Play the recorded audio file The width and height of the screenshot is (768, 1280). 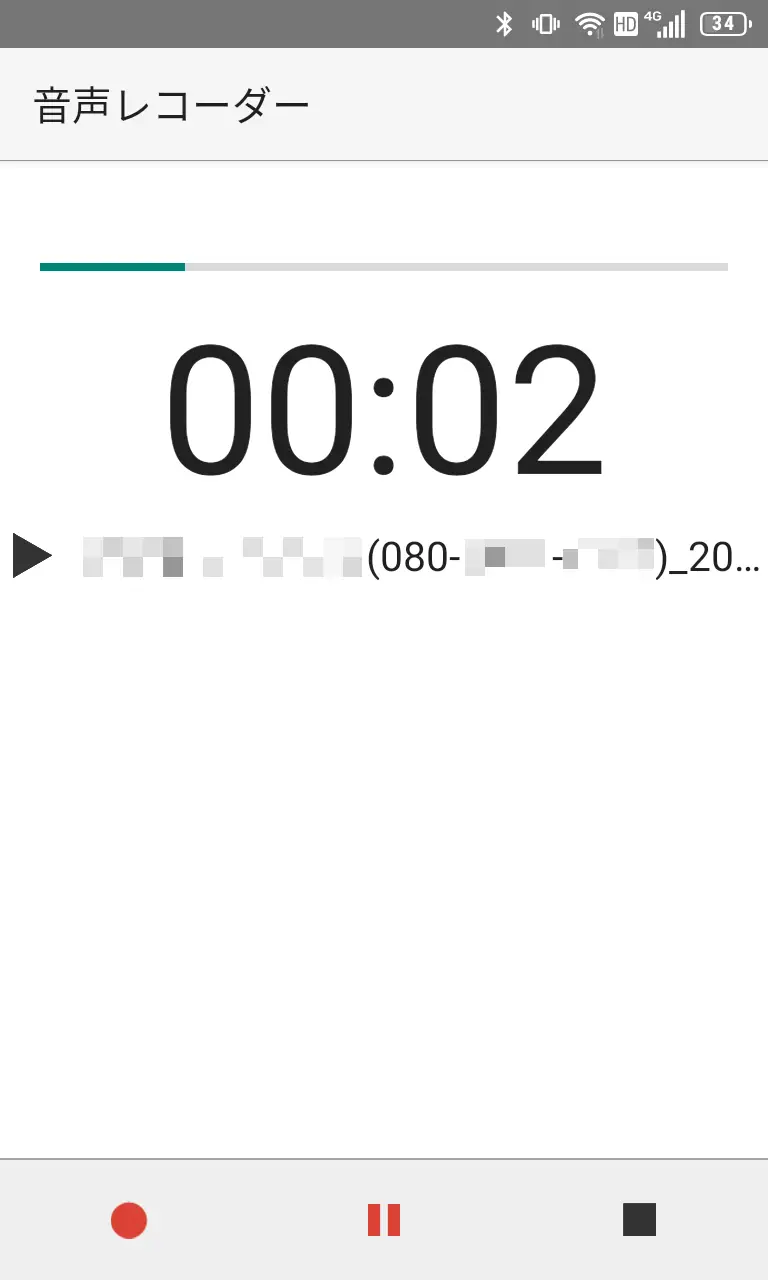click(32, 556)
